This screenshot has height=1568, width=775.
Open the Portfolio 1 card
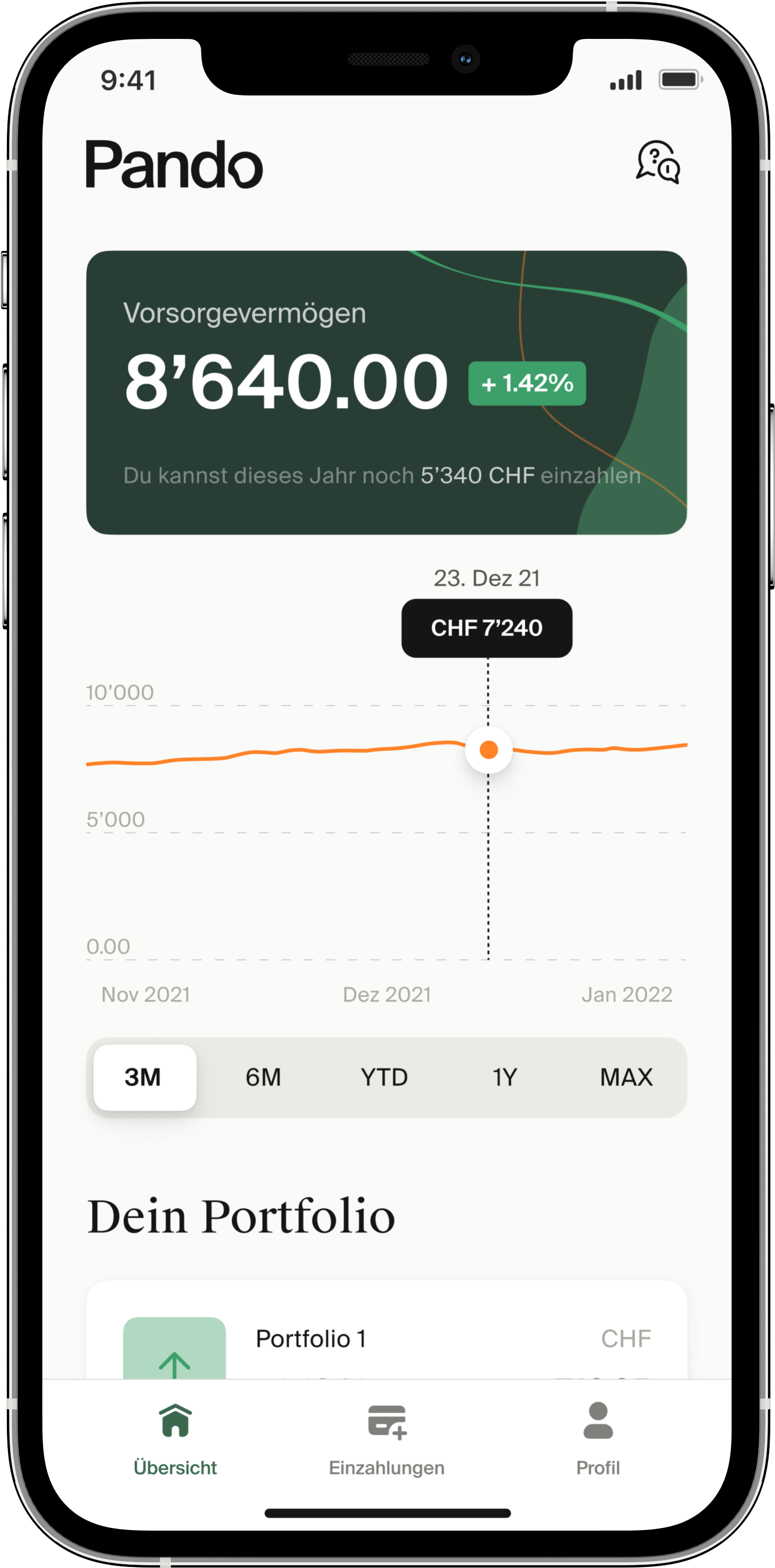pyautogui.click(x=386, y=1339)
